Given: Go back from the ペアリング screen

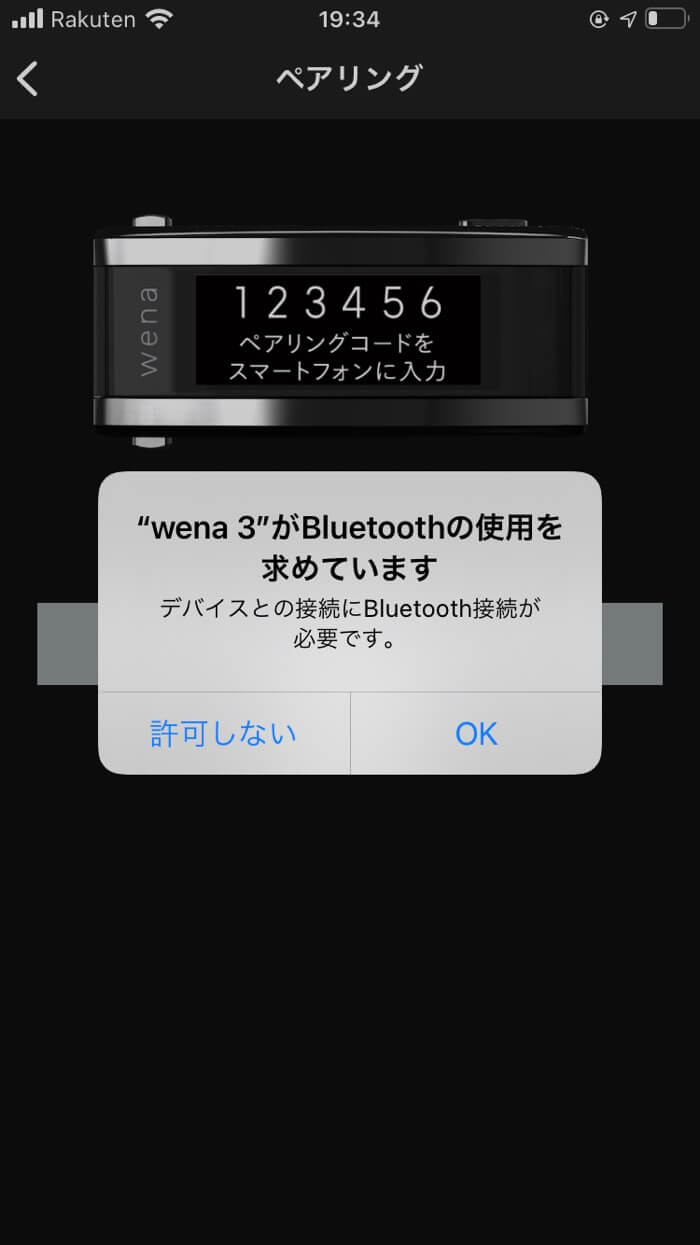Looking at the screenshot, I should pyautogui.click(x=28, y=78).
